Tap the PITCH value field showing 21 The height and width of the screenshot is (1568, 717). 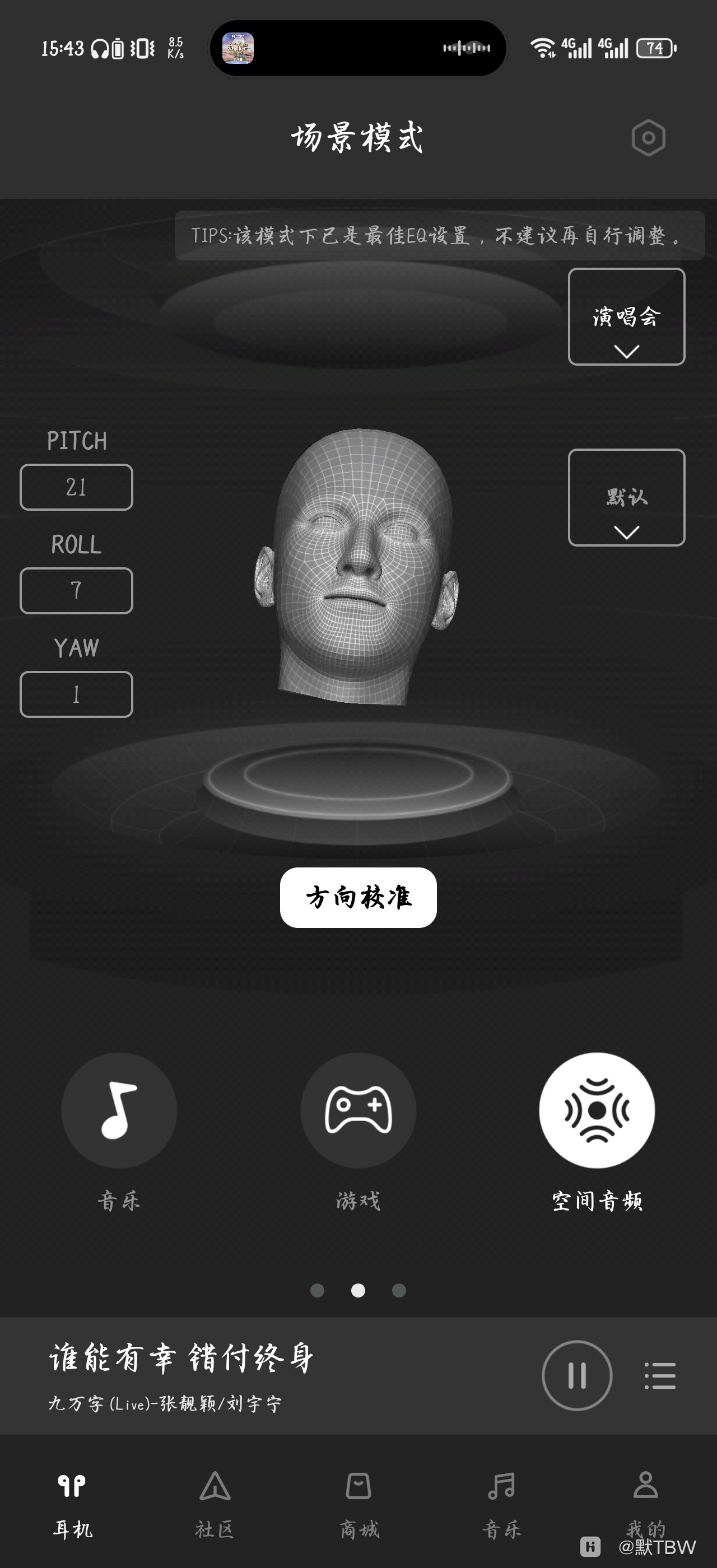pyautogui.click(x=76, y=487)
